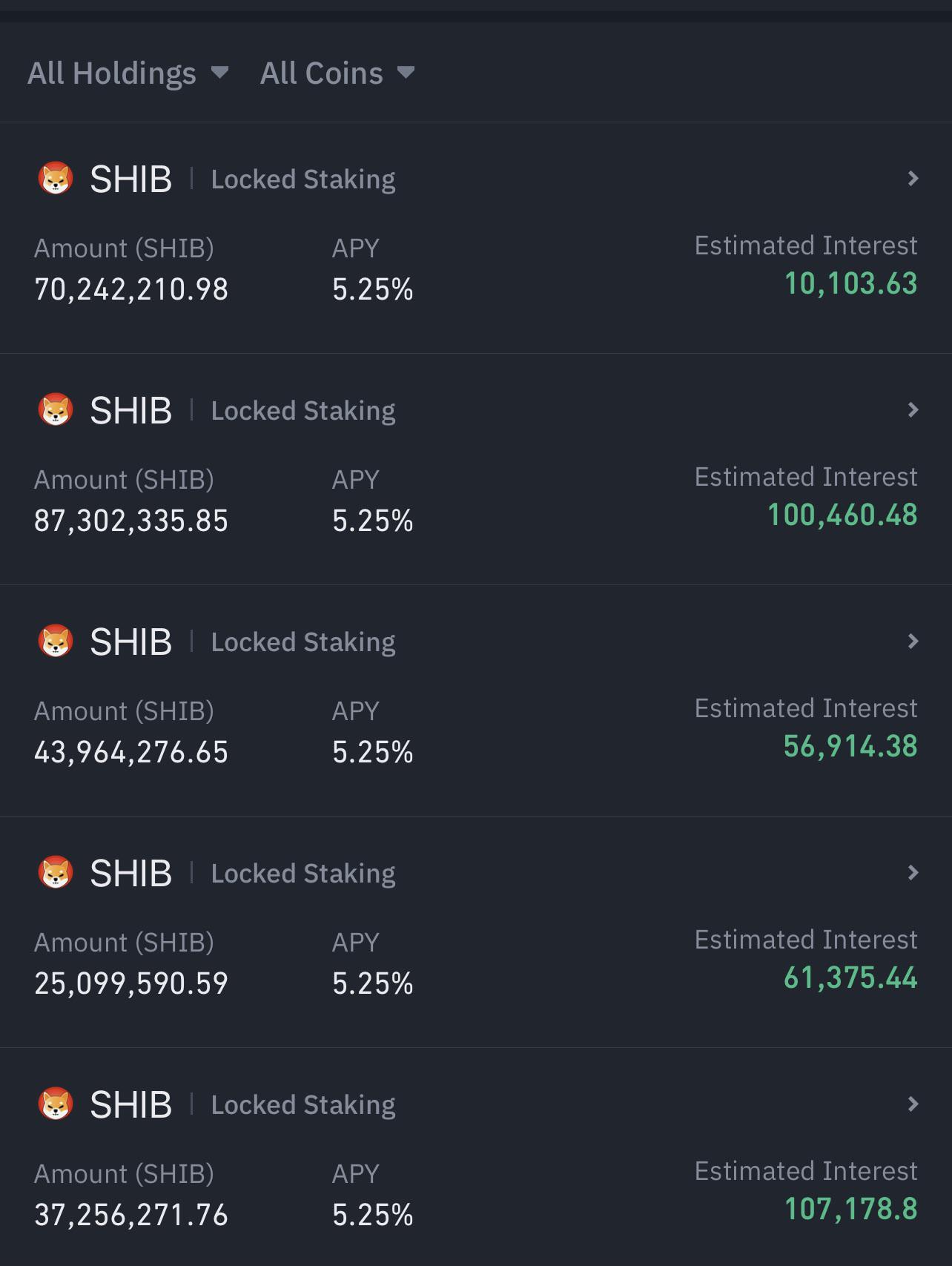View SHIB staking with amount 87,302,335.85
952x1266 pixels.
click(912, 410)
